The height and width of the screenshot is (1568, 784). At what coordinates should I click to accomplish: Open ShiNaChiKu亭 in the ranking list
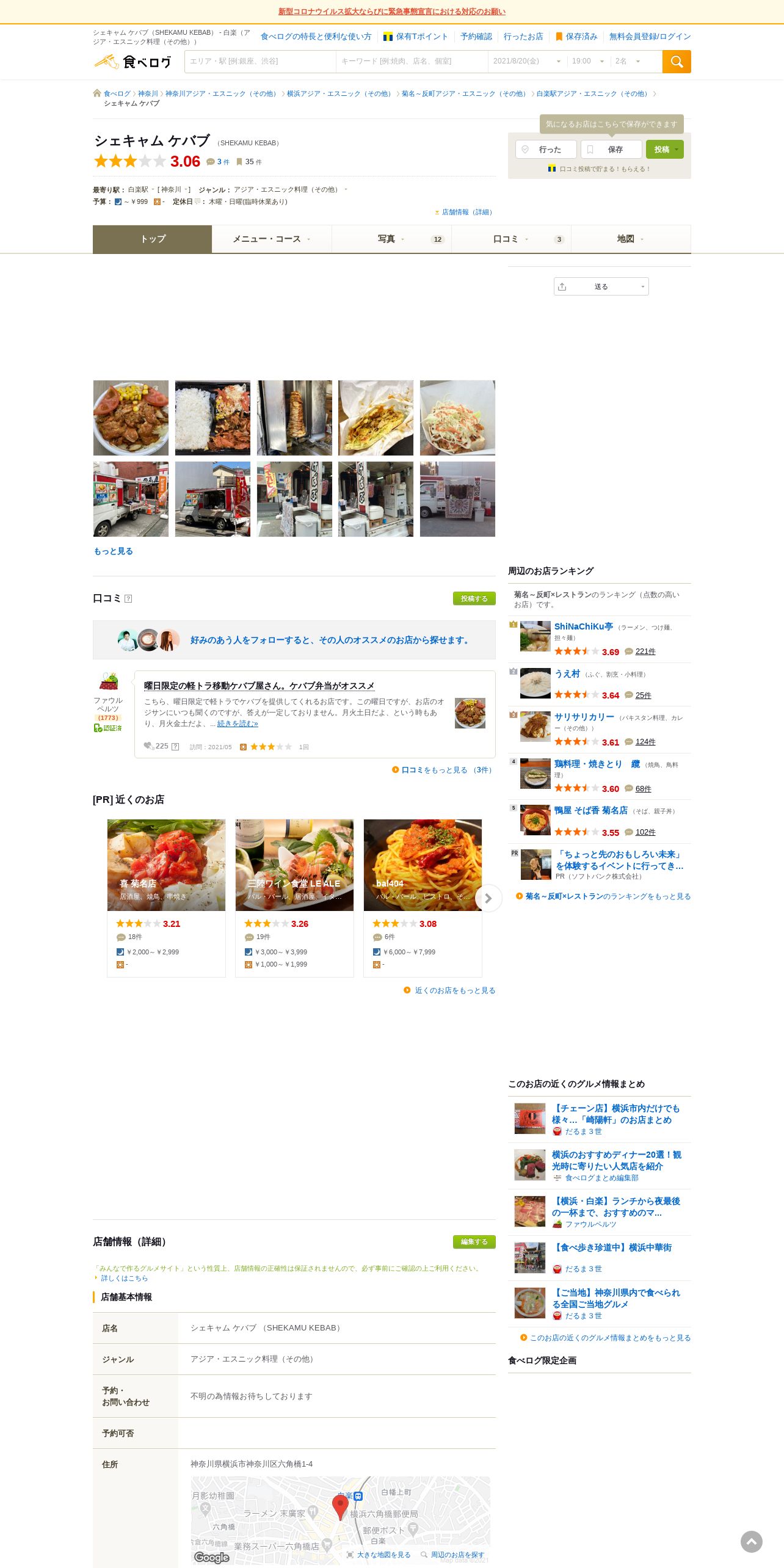point(584,626)
